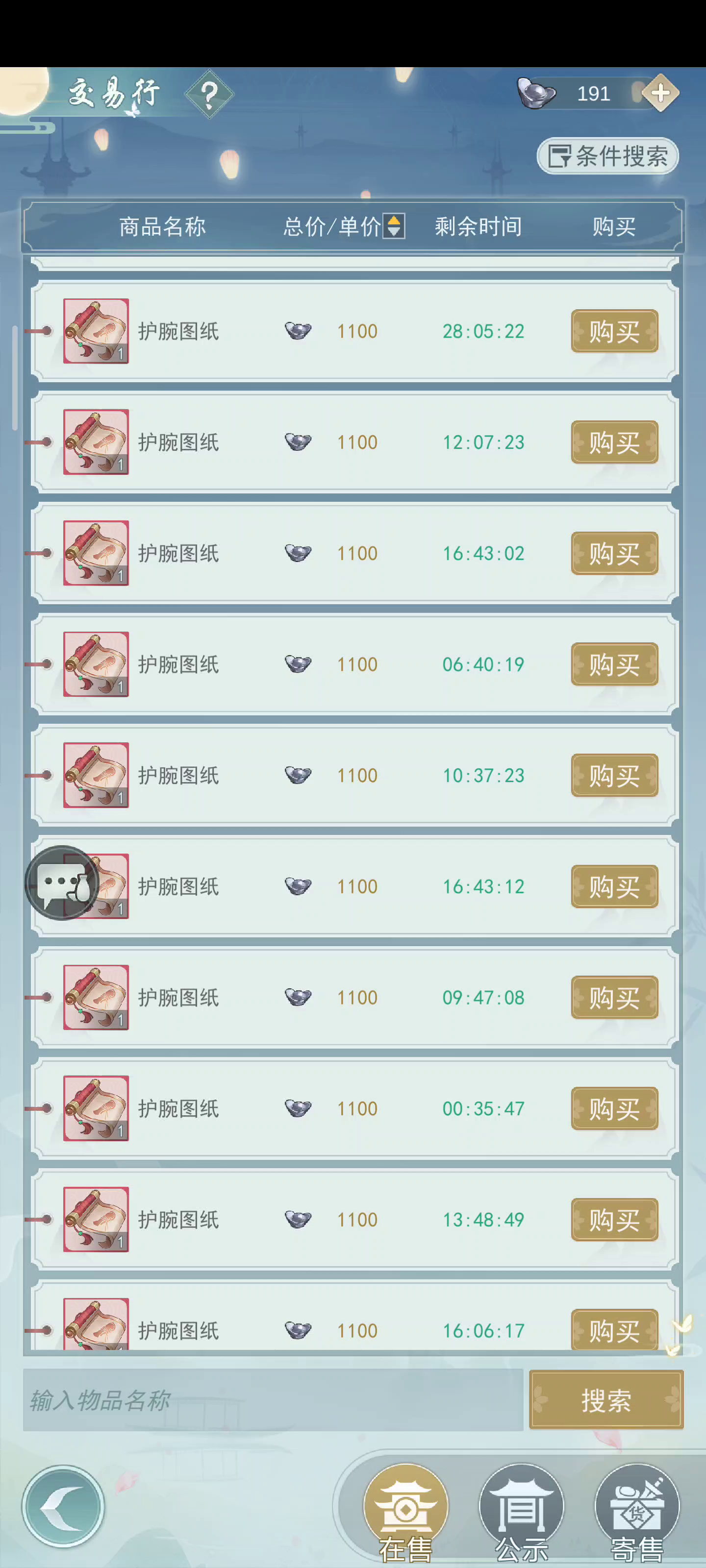Buy the 护腕图纸 with 13:48:49 remaining
706x1568 pixels.
click(614, 1220)
